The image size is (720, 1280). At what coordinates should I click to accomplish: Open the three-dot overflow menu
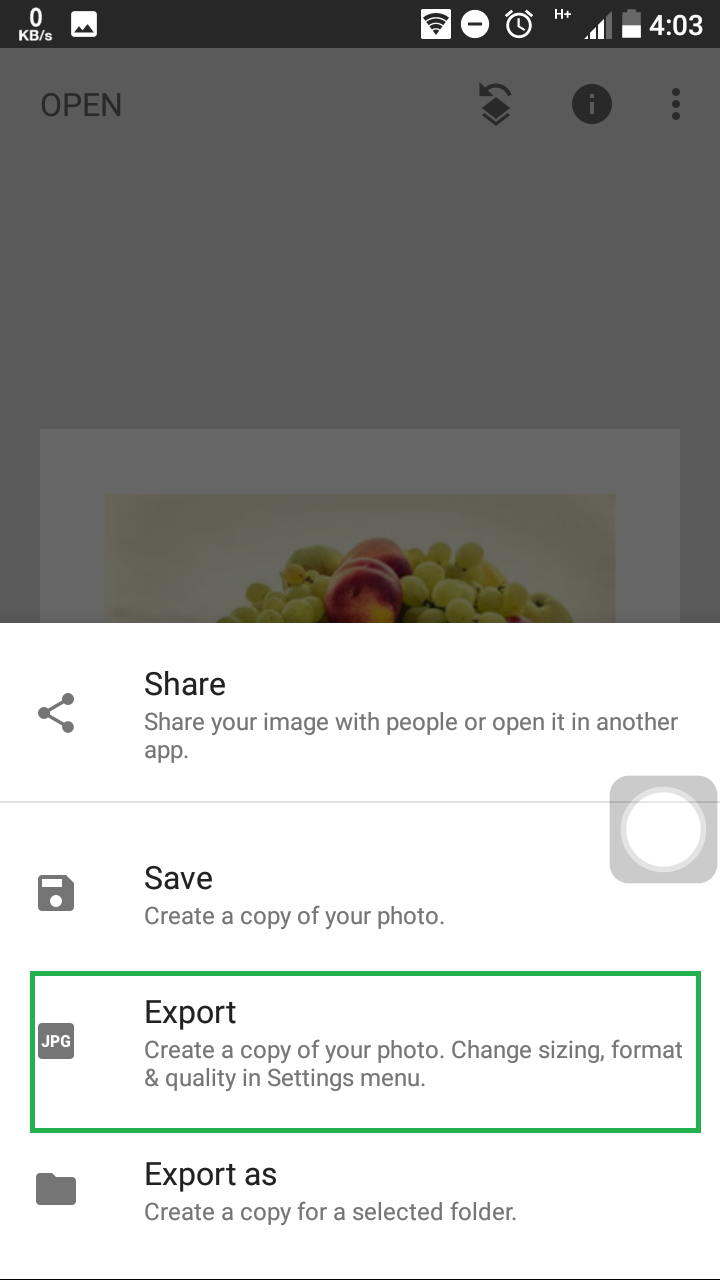tap(676, 104)
